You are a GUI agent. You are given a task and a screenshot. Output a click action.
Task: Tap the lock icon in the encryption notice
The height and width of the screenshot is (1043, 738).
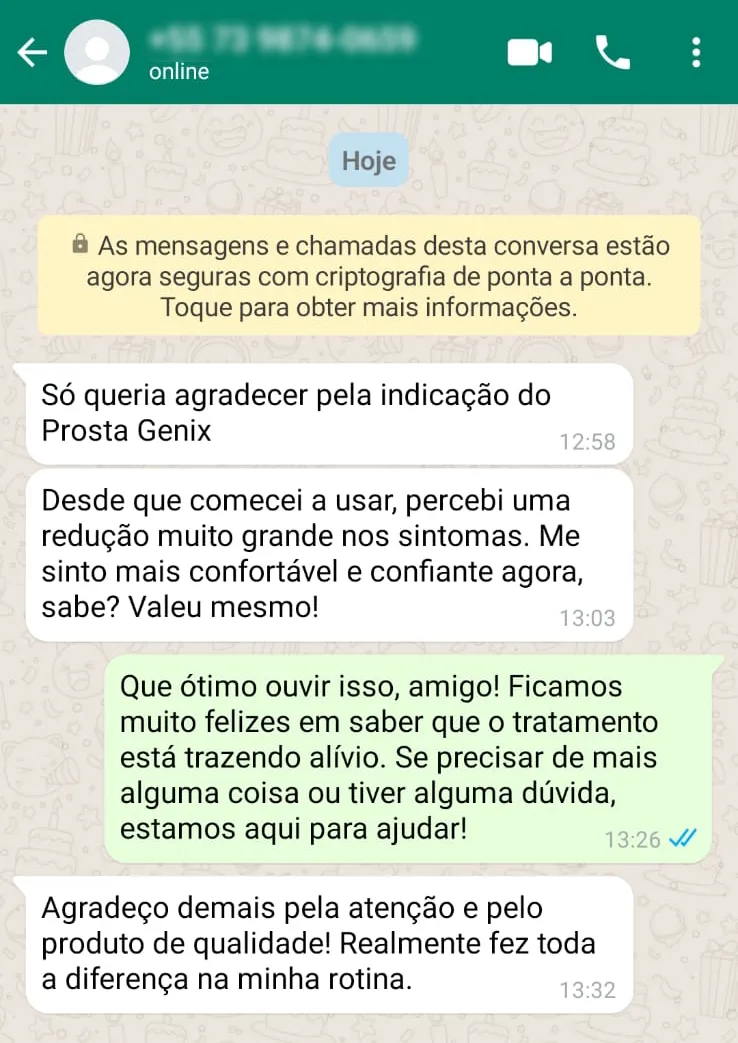[x=79, y=244]
